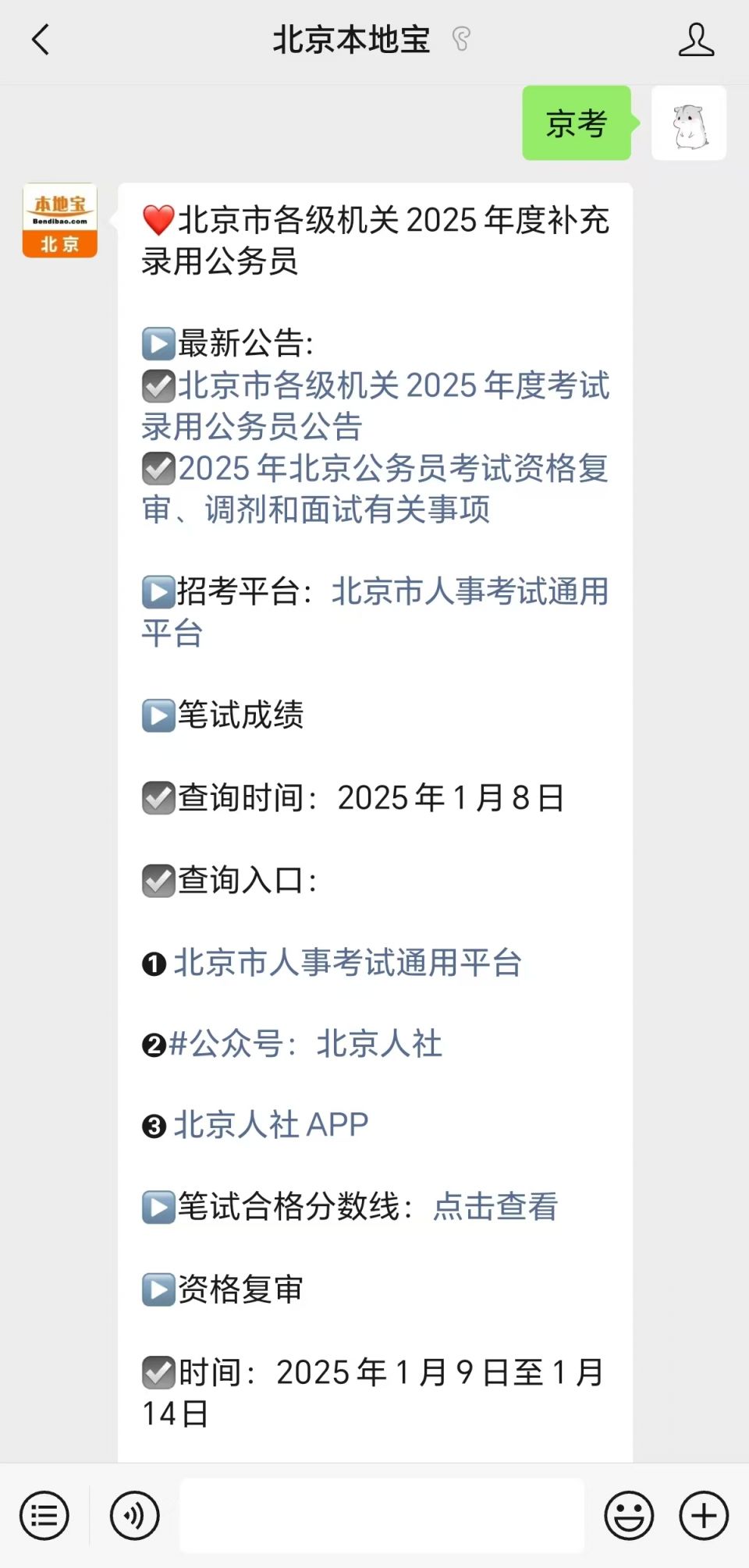Open the 资格复审、调剂和面试有关事项 link
The height and width of the screenshot is (1568, 749).
[376, 488]
